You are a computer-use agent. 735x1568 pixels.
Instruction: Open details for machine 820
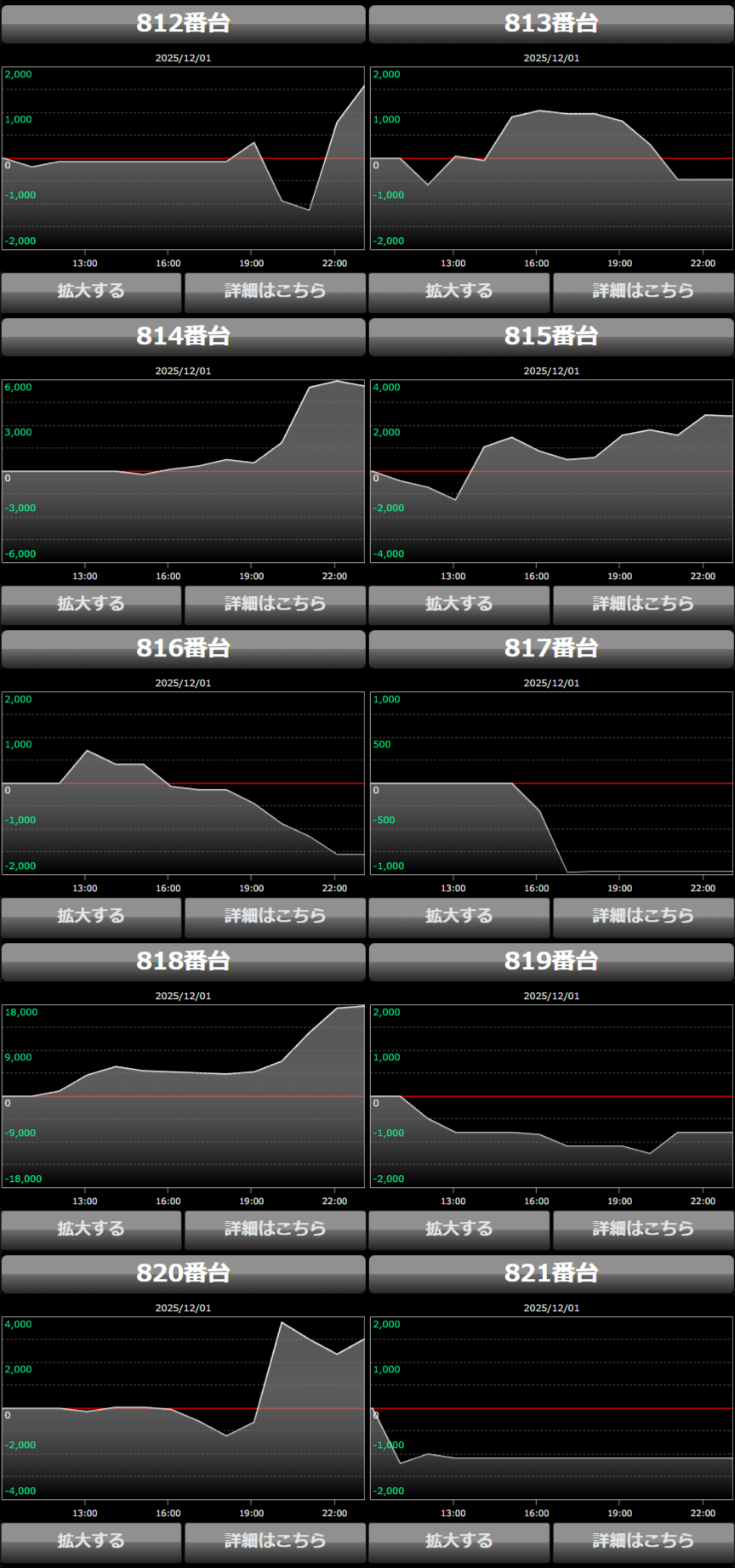coord(275,1542)
